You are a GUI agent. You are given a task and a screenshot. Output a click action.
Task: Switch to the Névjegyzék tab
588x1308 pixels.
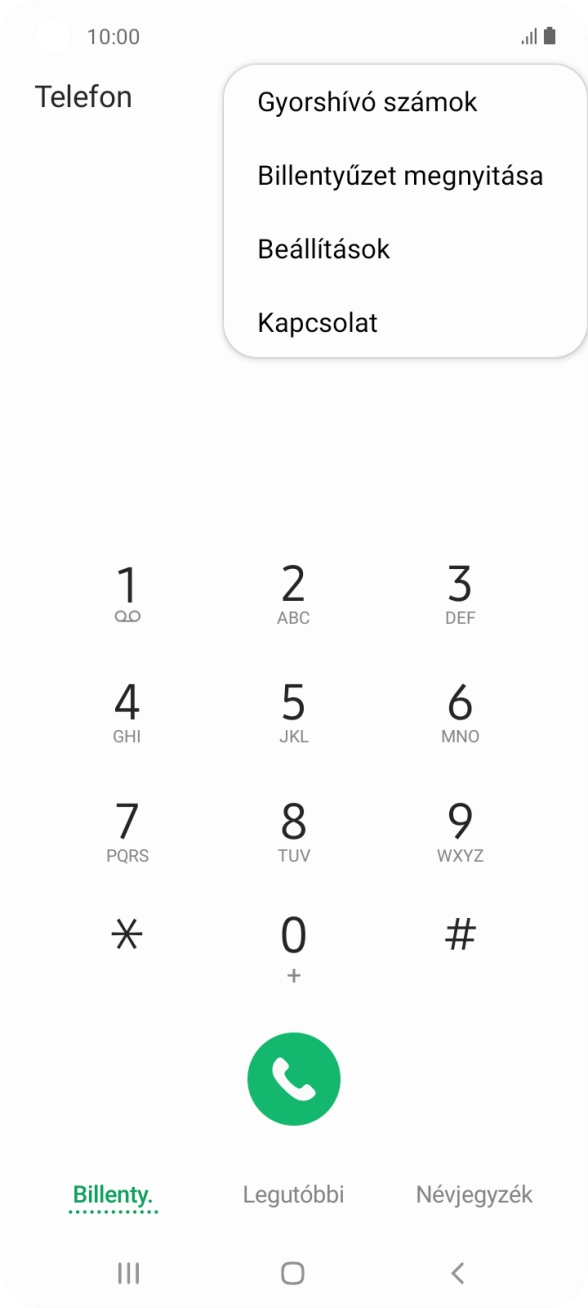point(474,1194)
